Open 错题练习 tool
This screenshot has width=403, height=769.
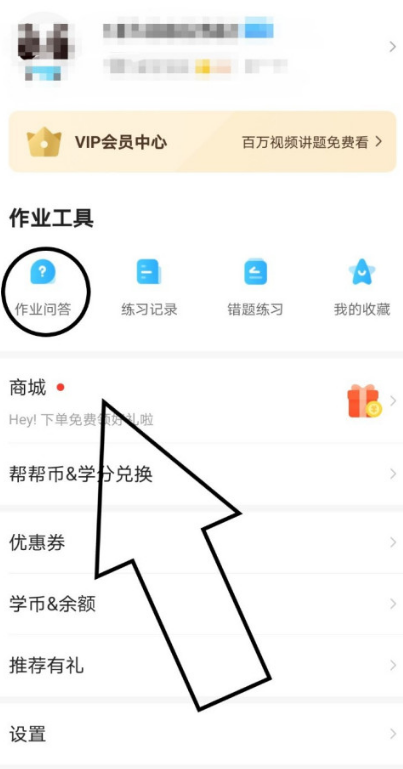[255, 288]
